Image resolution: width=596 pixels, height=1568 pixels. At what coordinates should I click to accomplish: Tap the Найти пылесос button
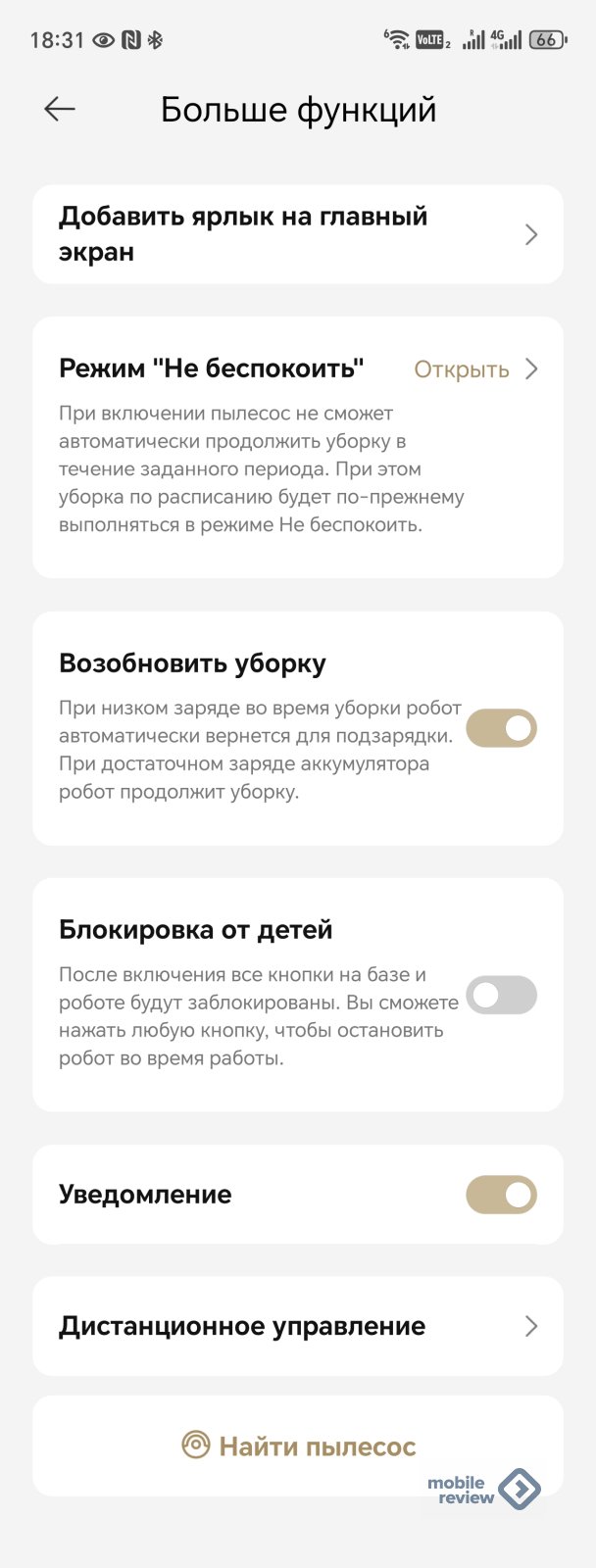point(299,1445)
